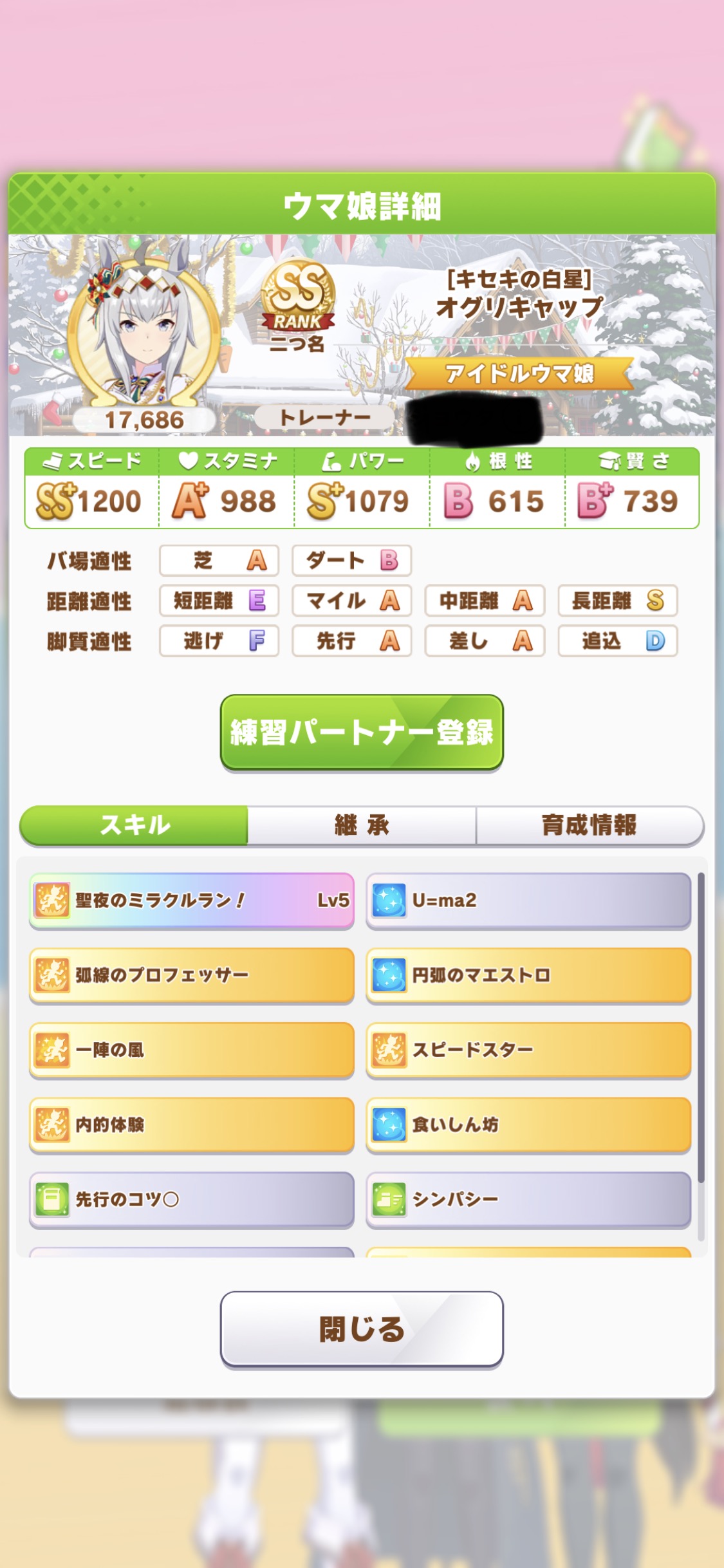Tap the 練習パートナー登録 button
Screen dimensions: 724x1568
[x=362, y=732]
